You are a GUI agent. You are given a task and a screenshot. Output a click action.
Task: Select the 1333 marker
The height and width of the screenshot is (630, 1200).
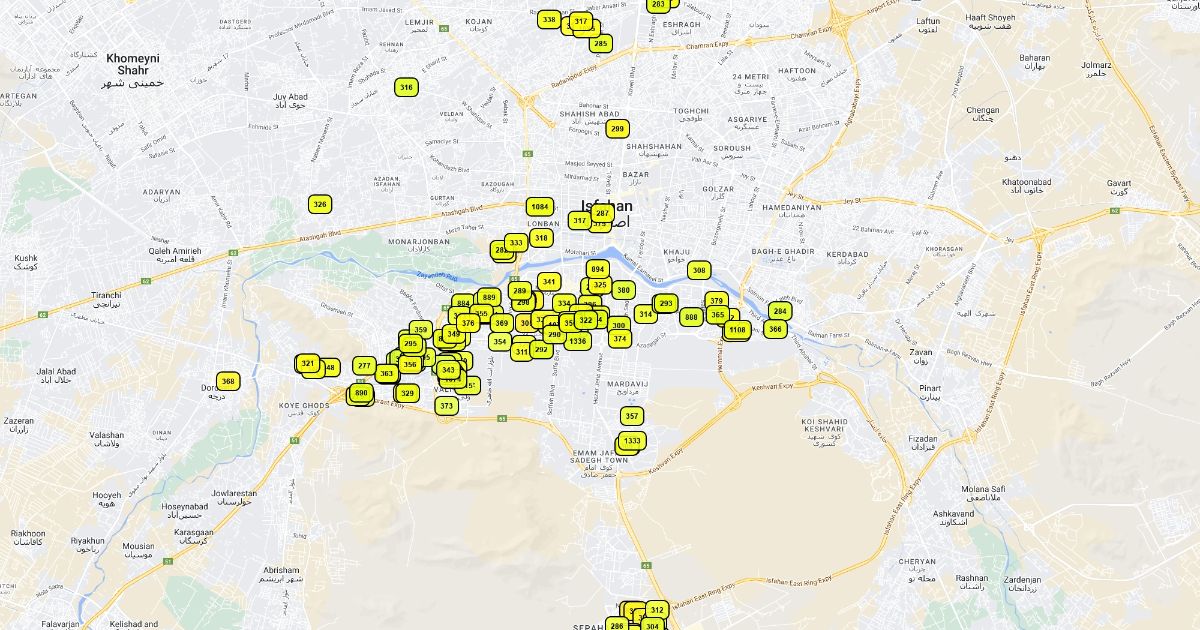tap(632, 441)
